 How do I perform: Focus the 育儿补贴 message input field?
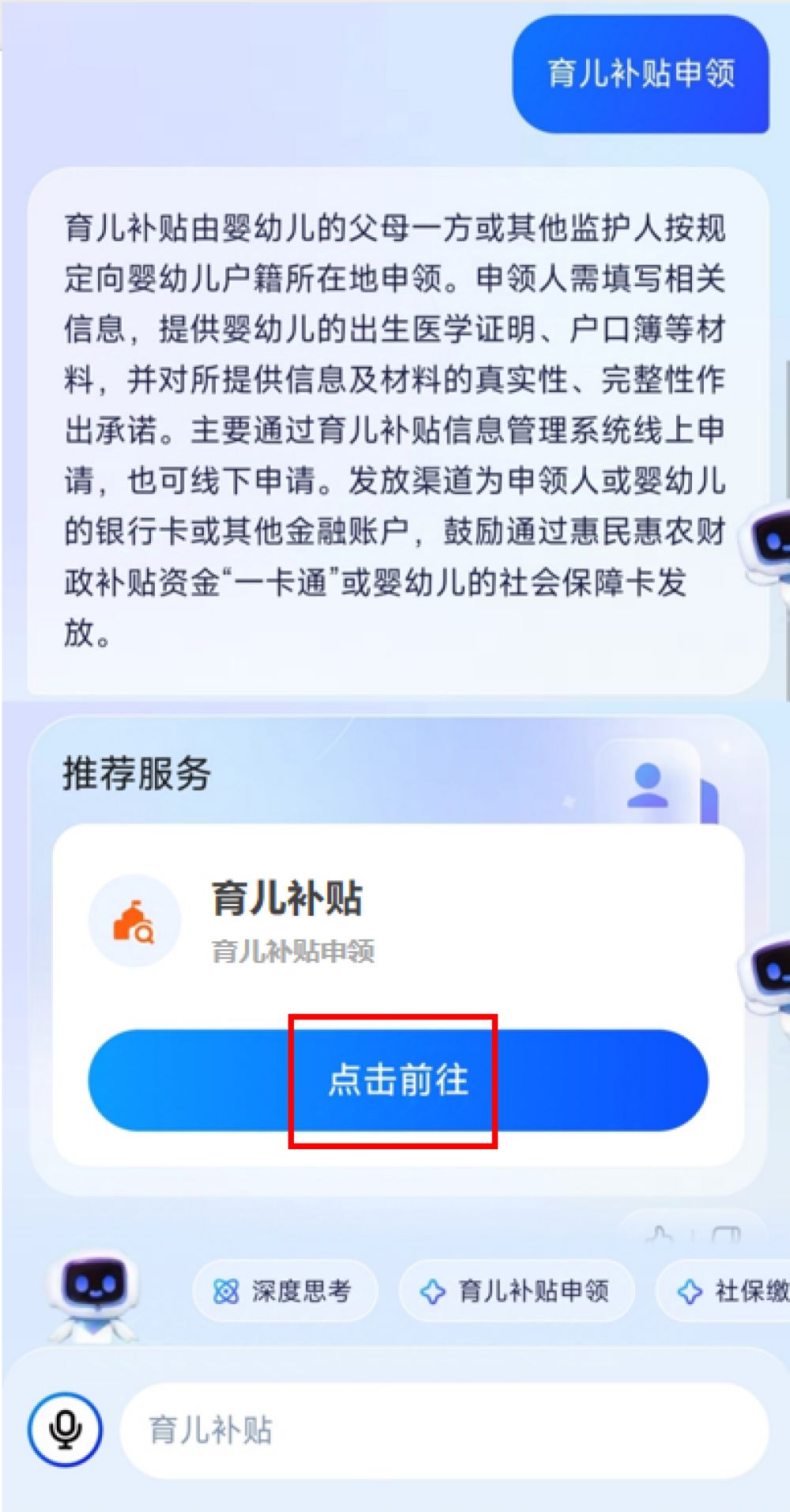(x=442, y=1430)
